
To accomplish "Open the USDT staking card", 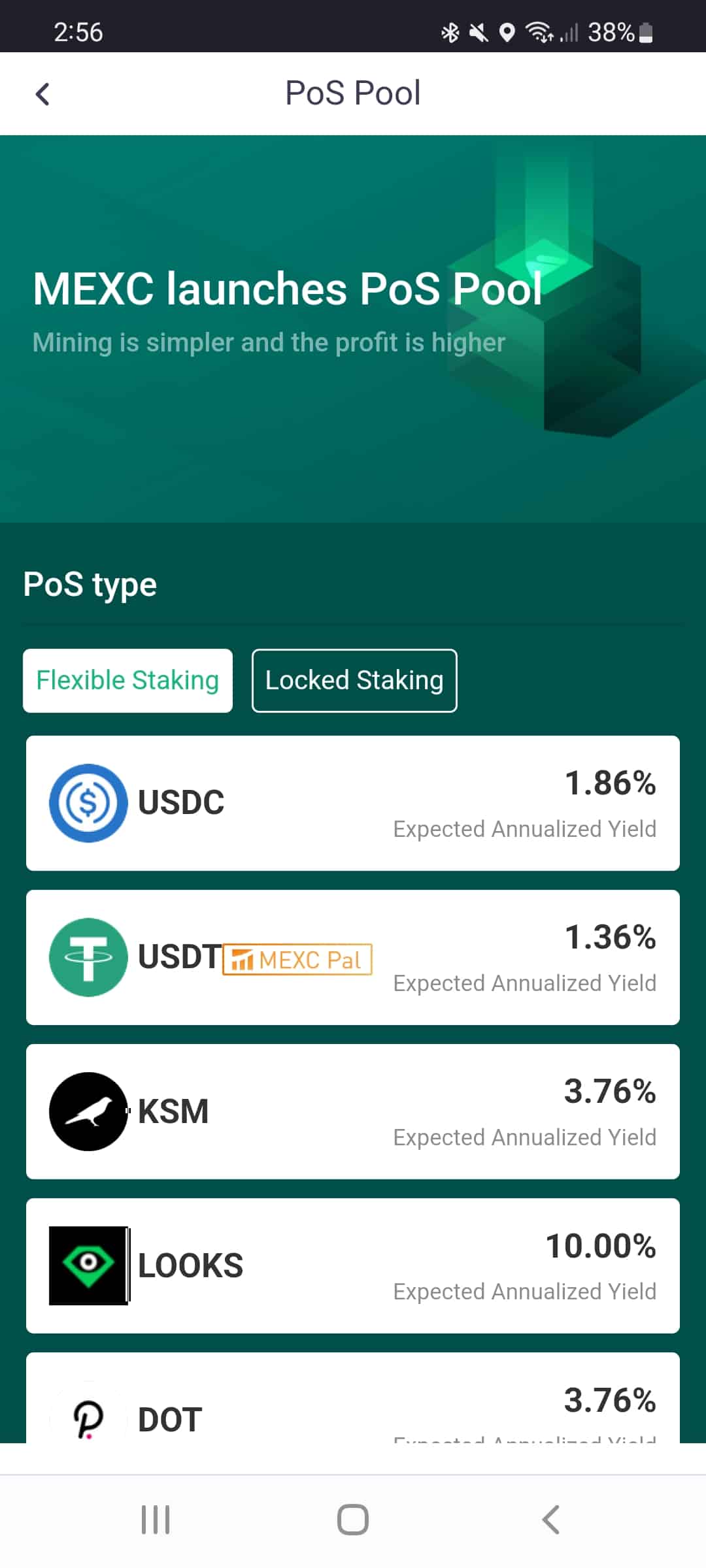I will click(353, 957).
